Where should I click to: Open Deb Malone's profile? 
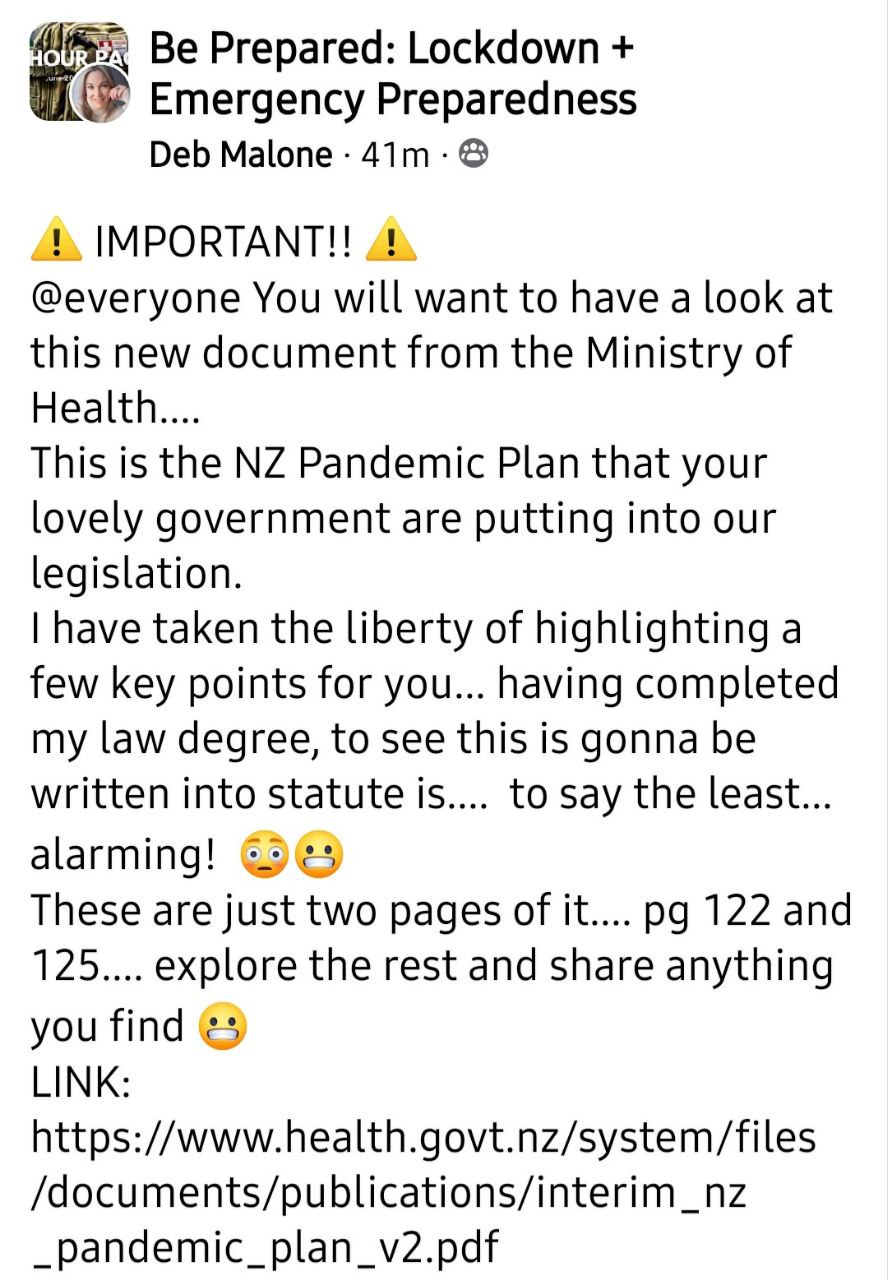click(240, 155)
